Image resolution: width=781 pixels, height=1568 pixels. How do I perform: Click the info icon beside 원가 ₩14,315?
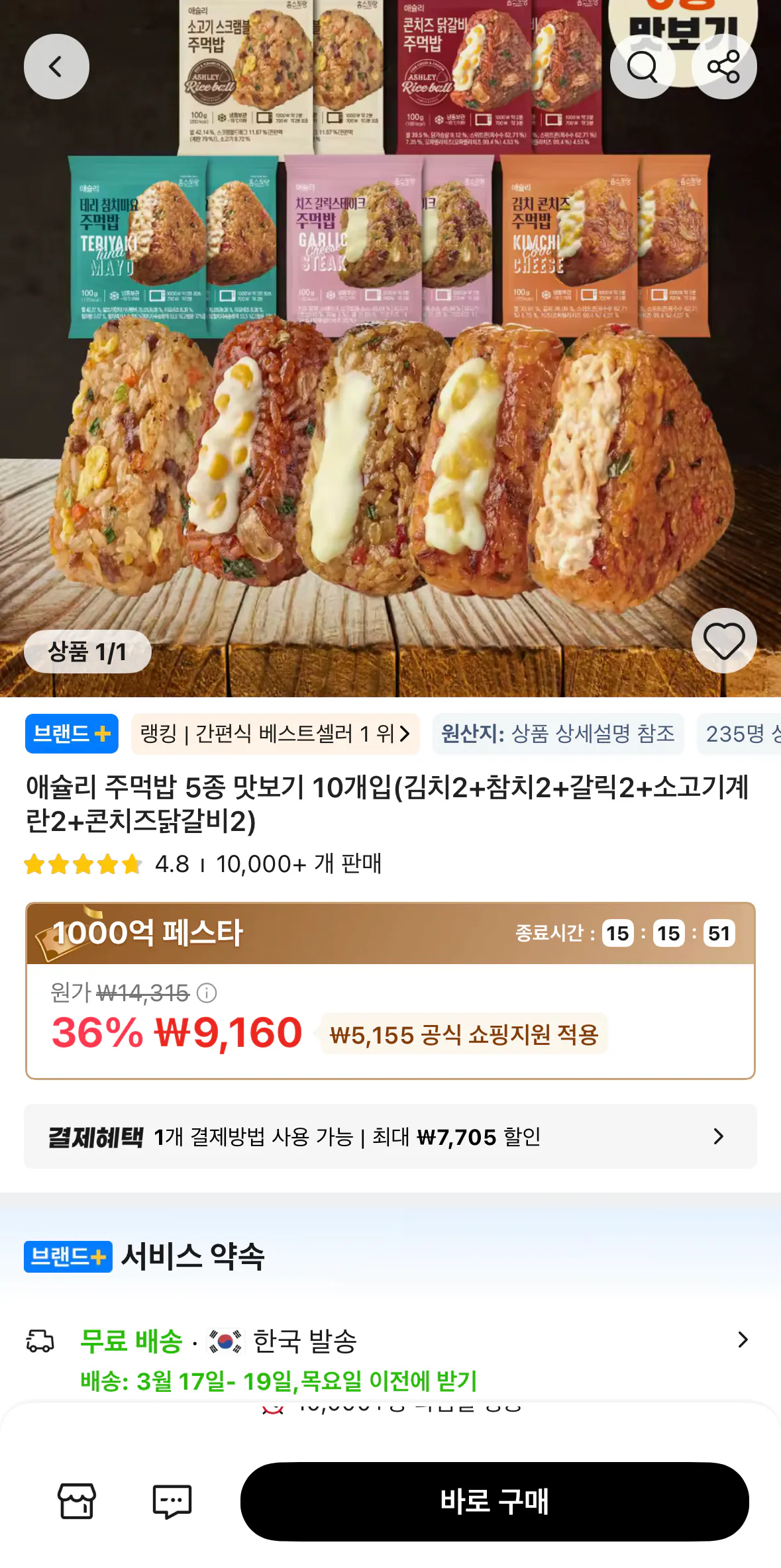click(207, 993)
